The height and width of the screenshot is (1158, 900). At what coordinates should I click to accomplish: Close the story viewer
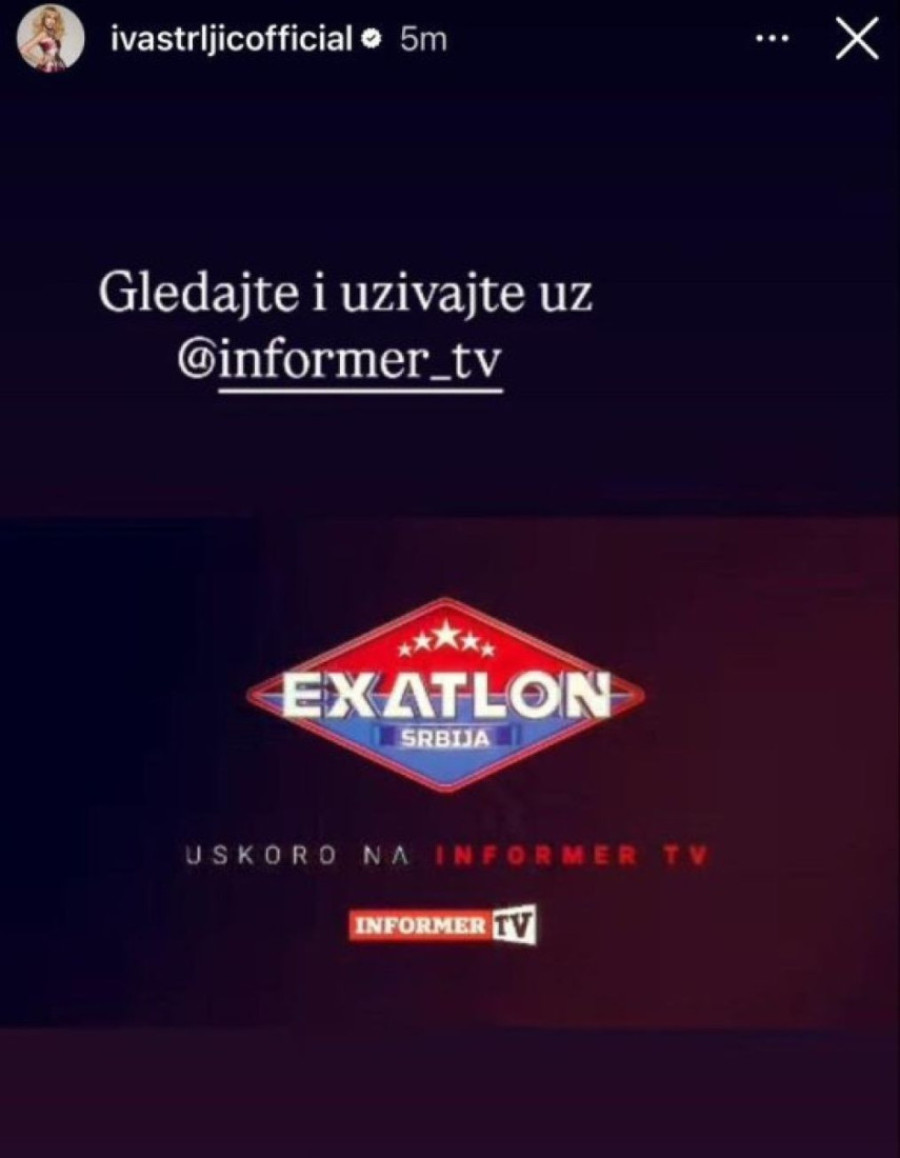point(856,39)
